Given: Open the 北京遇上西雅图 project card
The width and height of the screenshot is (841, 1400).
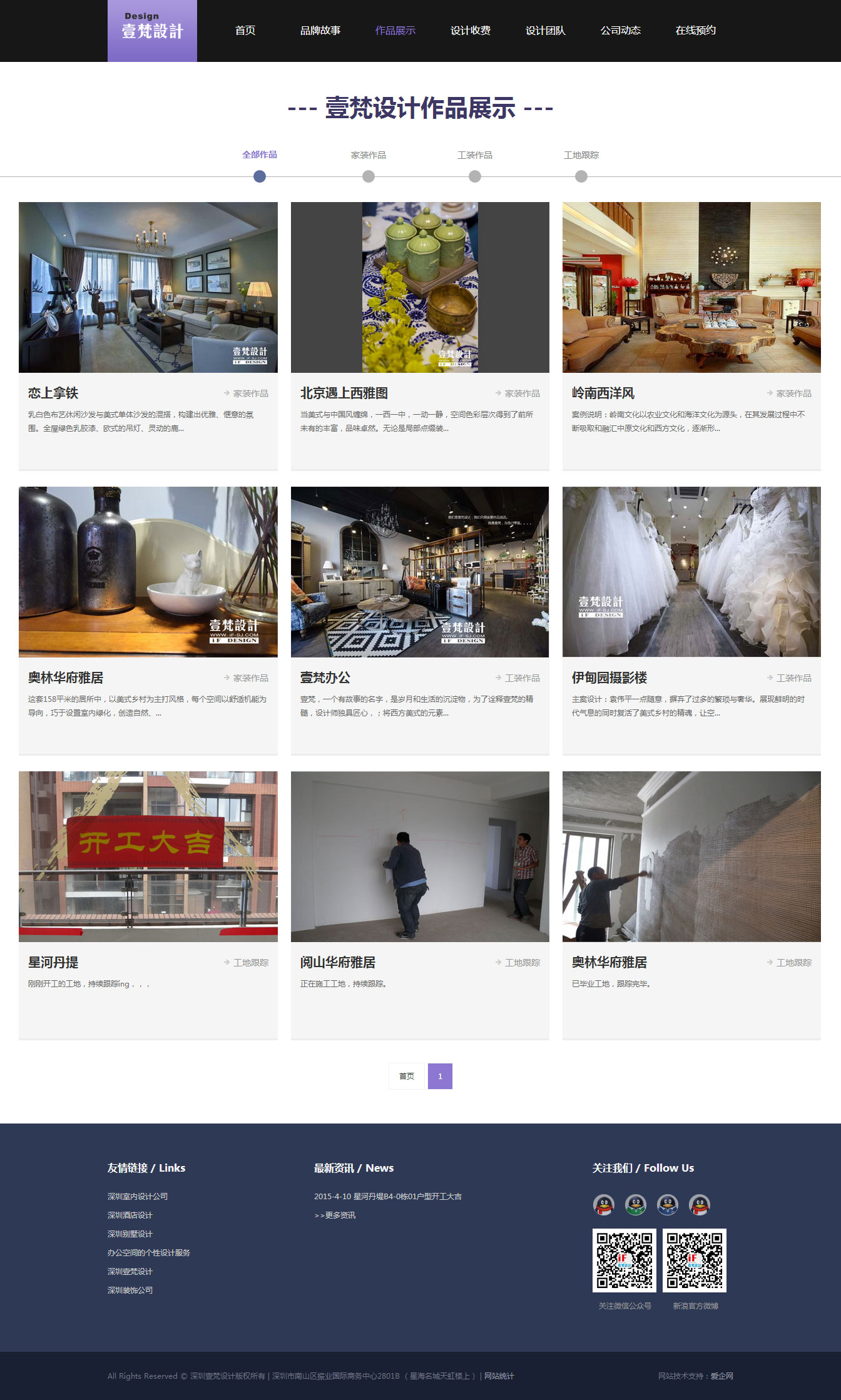Looking at the screenshot, I should (344, 393).
